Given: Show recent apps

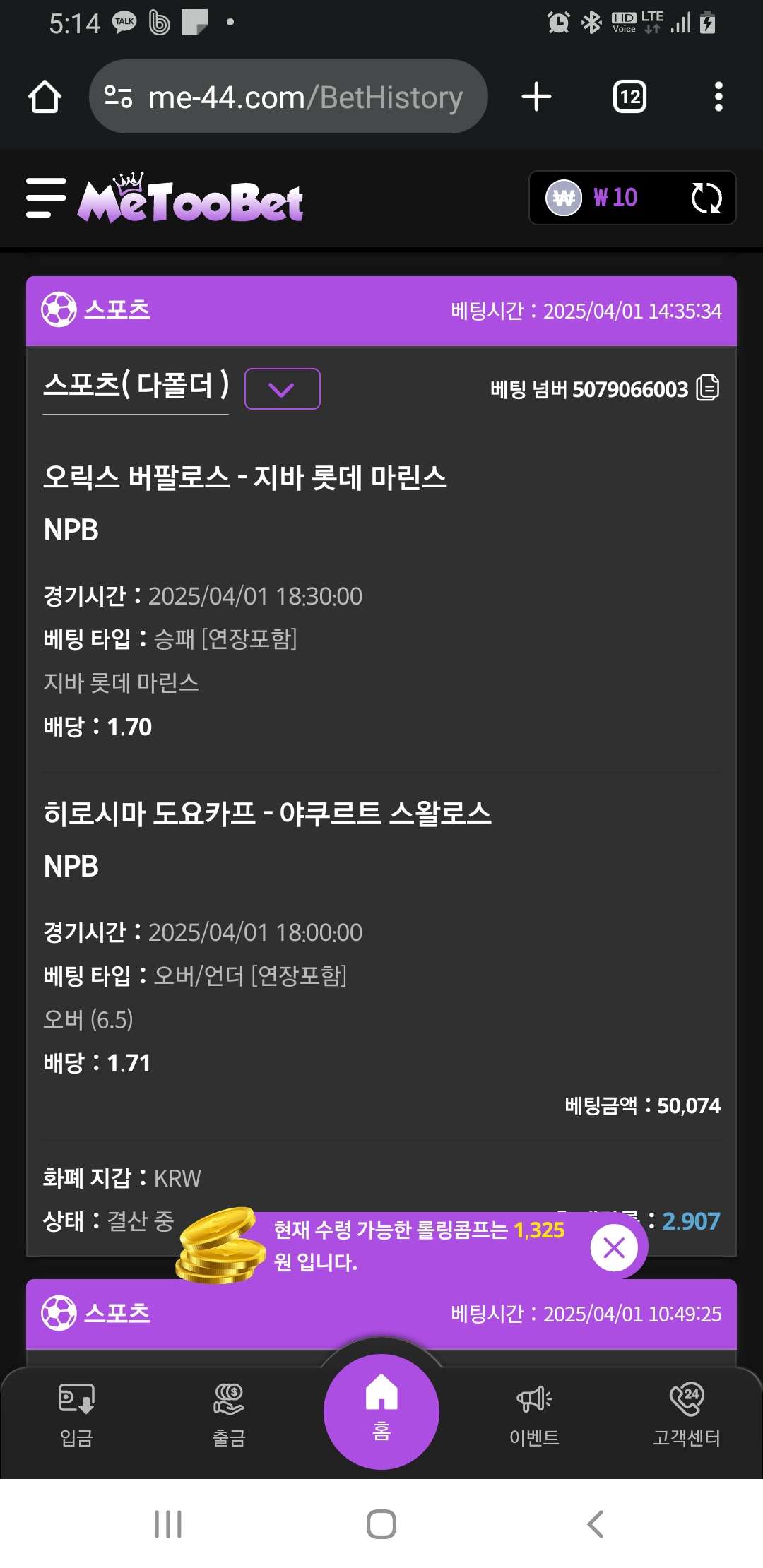Looking at the screenshot, I should [x=168, y=1524].
